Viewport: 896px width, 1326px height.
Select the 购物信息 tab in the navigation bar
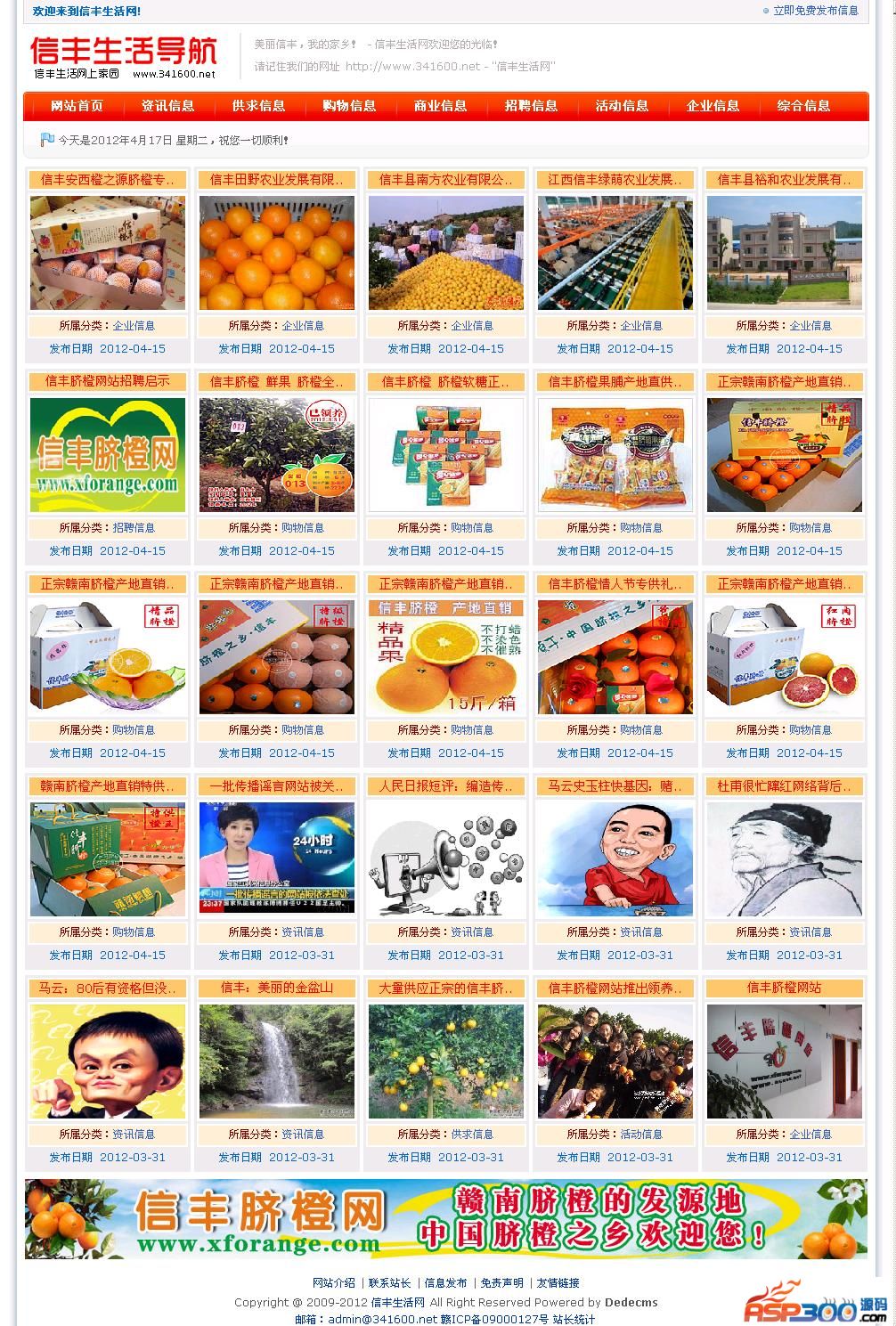(349, 106)
